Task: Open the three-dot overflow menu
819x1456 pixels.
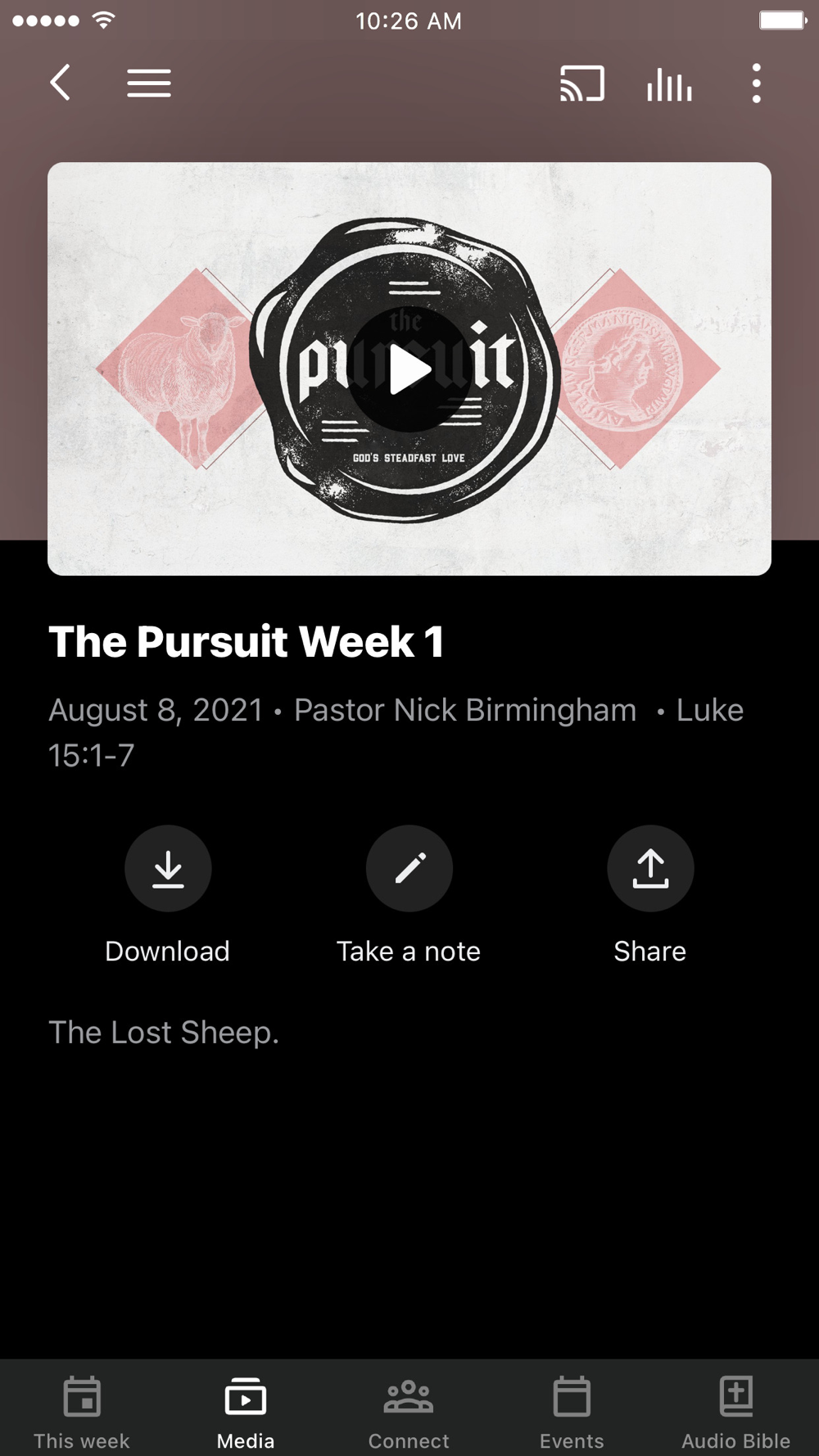Action: pyautogui.click(x=757, y=83)
